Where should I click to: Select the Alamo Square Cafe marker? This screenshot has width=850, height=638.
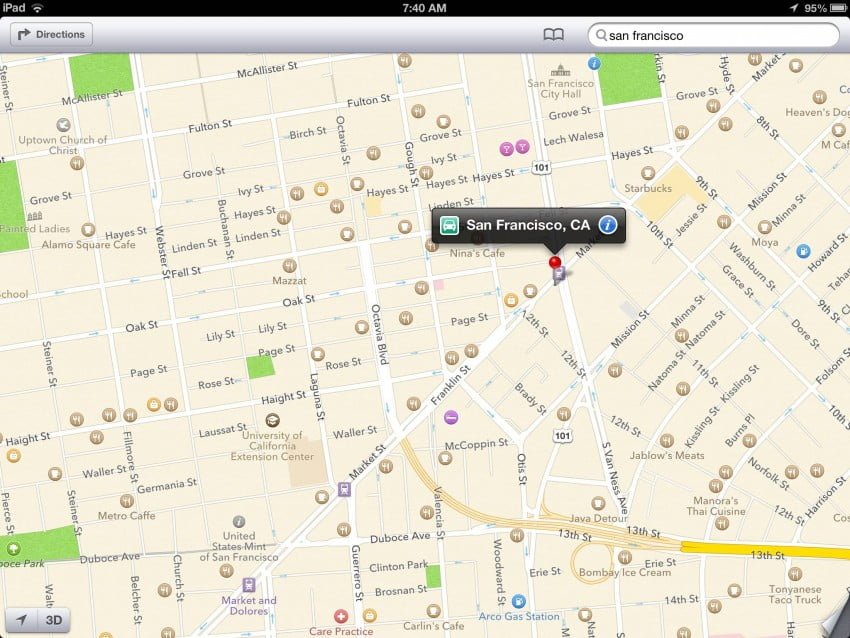[x=88, y=229]
